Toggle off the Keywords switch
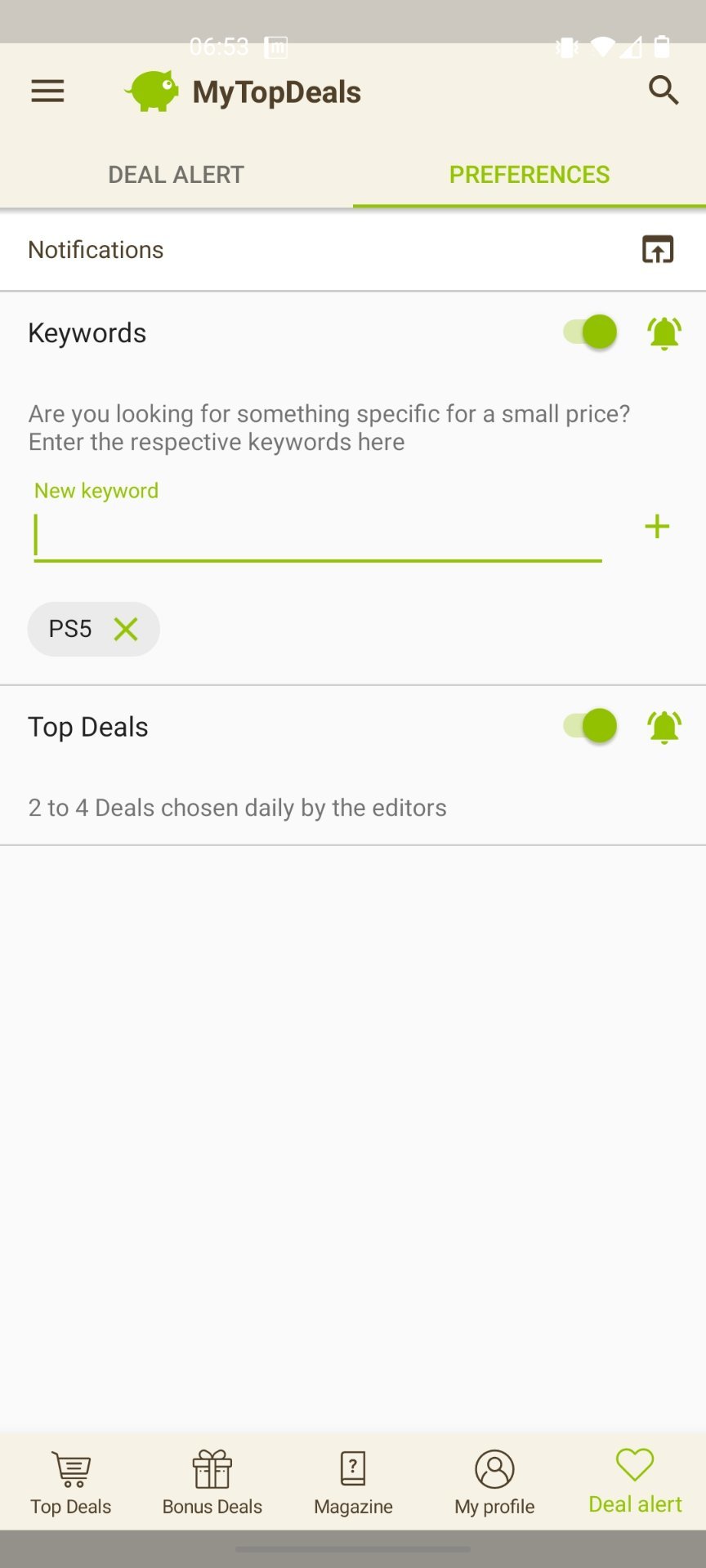Screen dimensions: 706x1568 (x=590, y=332)
